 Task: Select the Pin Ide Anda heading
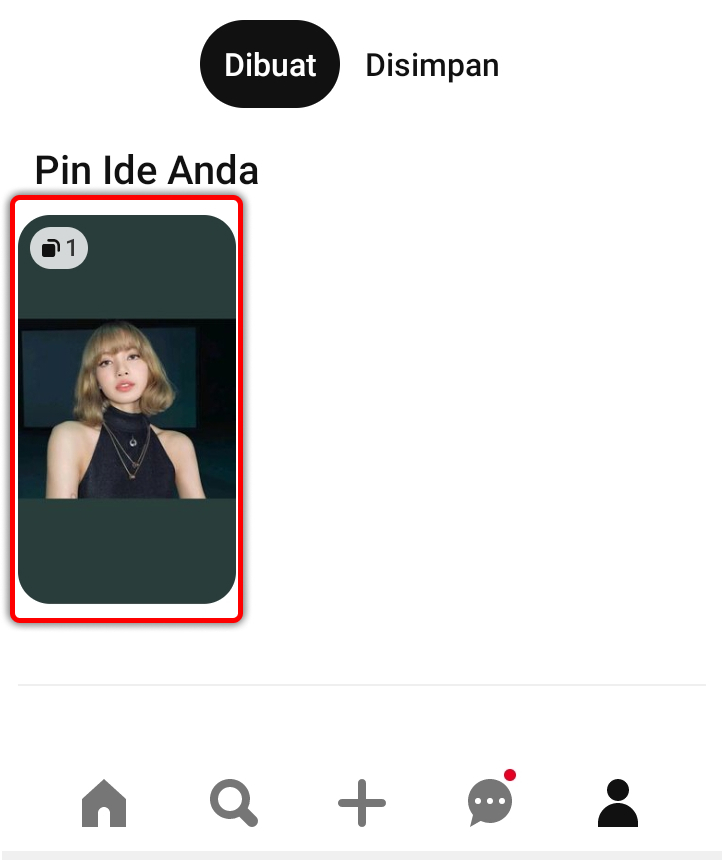point(146,170)
